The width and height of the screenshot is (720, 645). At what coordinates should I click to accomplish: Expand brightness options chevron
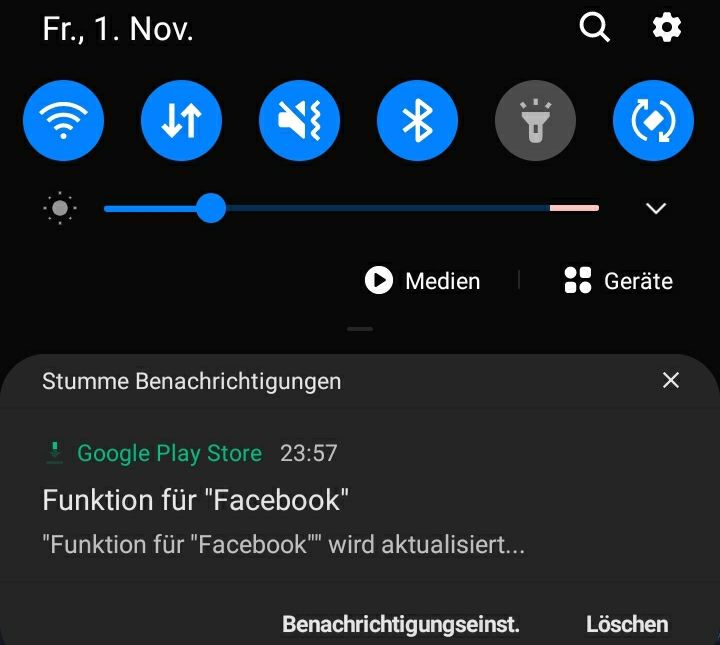coord(656,208)
